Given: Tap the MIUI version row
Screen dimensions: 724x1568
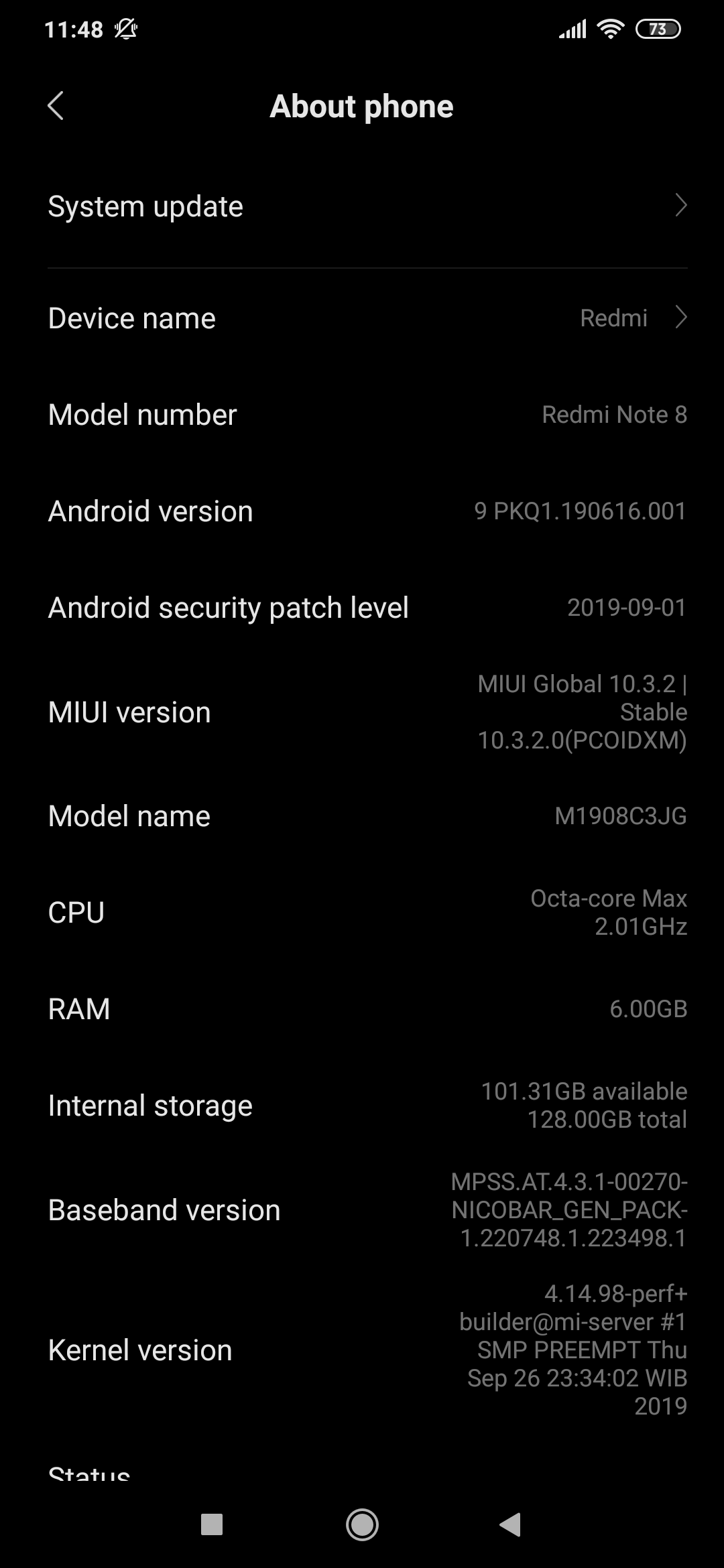Looking at the screenshot, I should tap(362, 712).
